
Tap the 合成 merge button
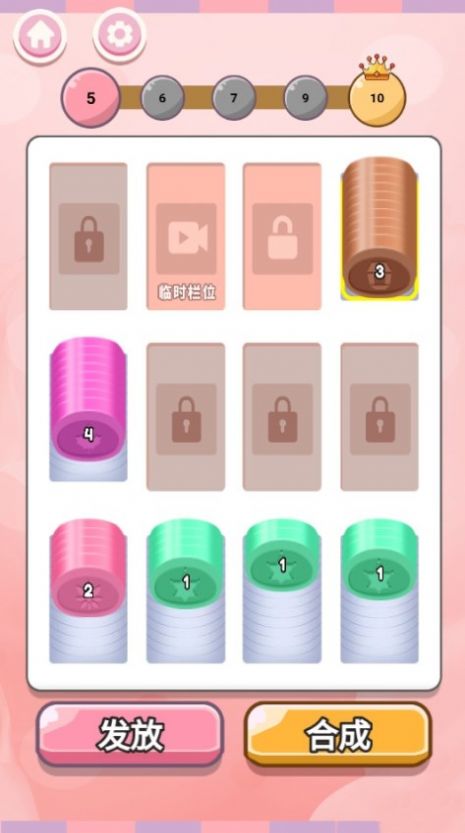click(338, 734)
